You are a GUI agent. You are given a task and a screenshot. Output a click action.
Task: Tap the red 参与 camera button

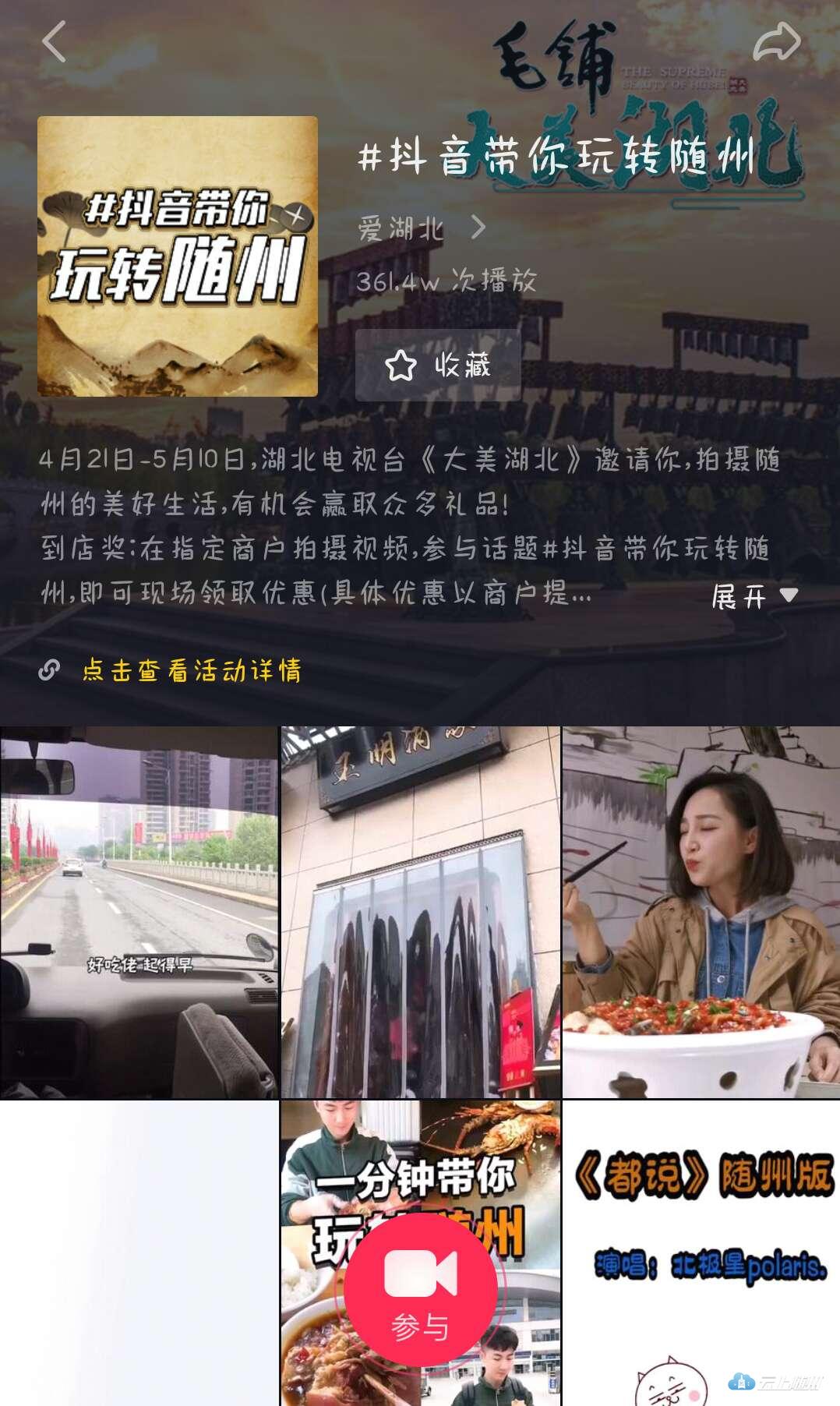click(x=421, y=1290)
